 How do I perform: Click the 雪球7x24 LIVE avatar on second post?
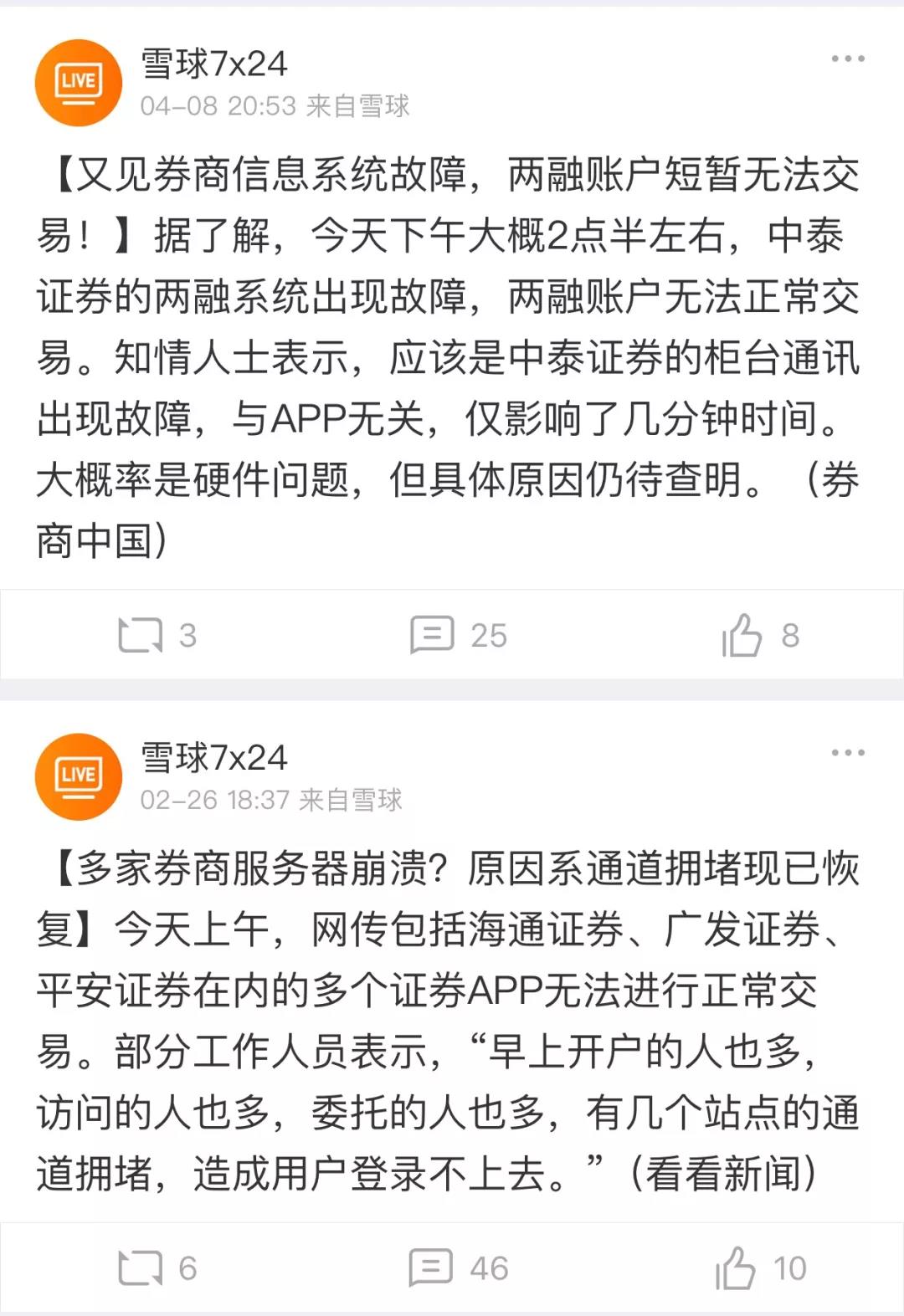(x=79, y=773)
